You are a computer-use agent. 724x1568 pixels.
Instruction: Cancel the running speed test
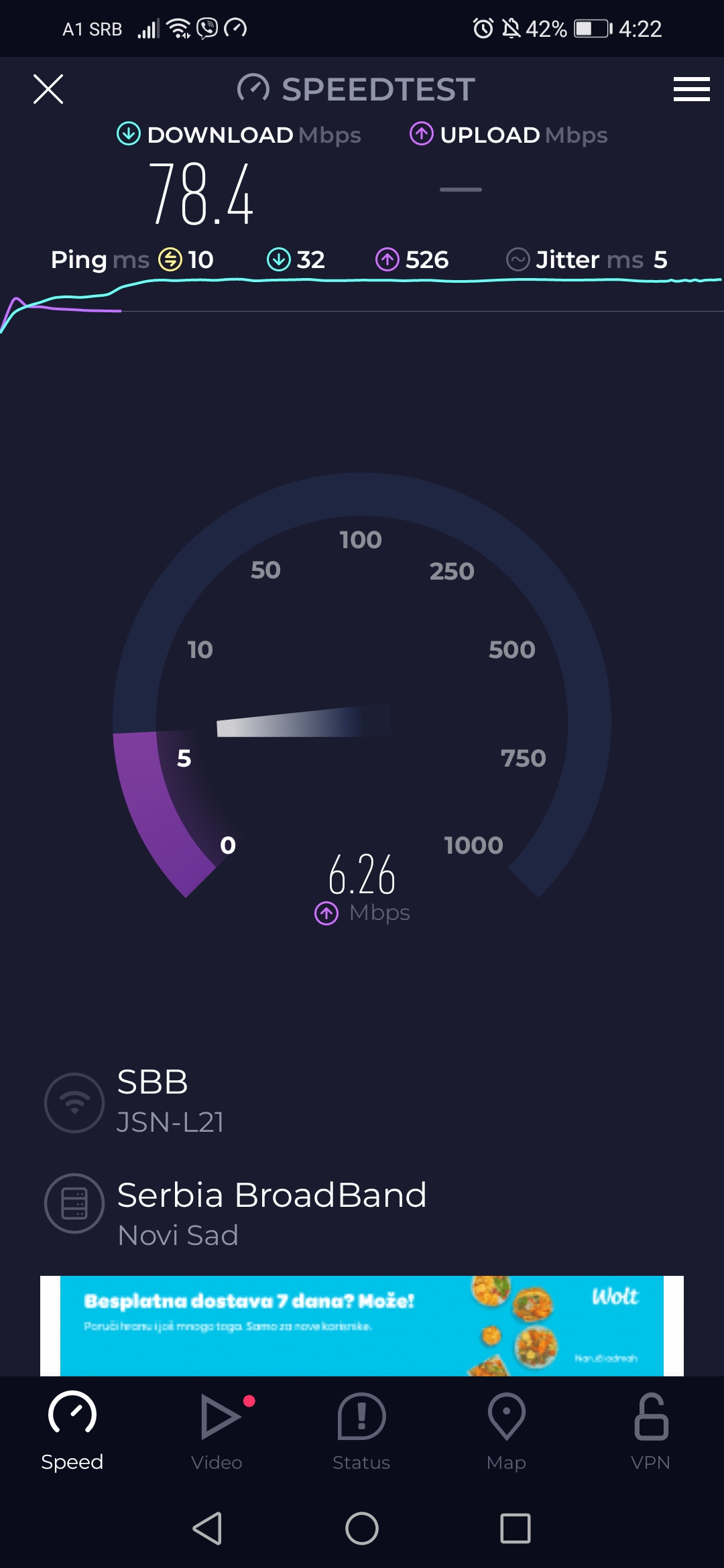48,89
